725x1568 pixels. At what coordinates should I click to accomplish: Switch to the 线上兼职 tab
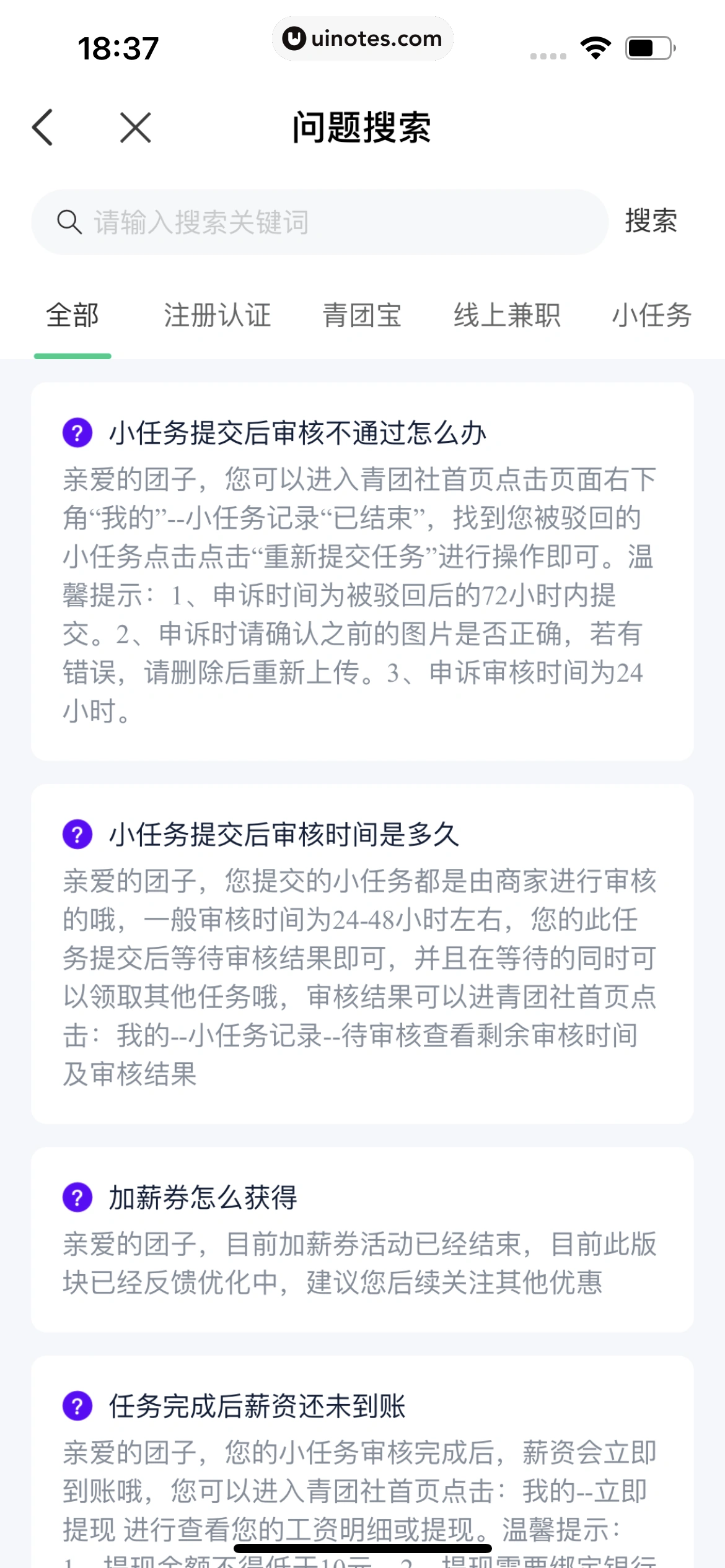(x=506, y=315)
